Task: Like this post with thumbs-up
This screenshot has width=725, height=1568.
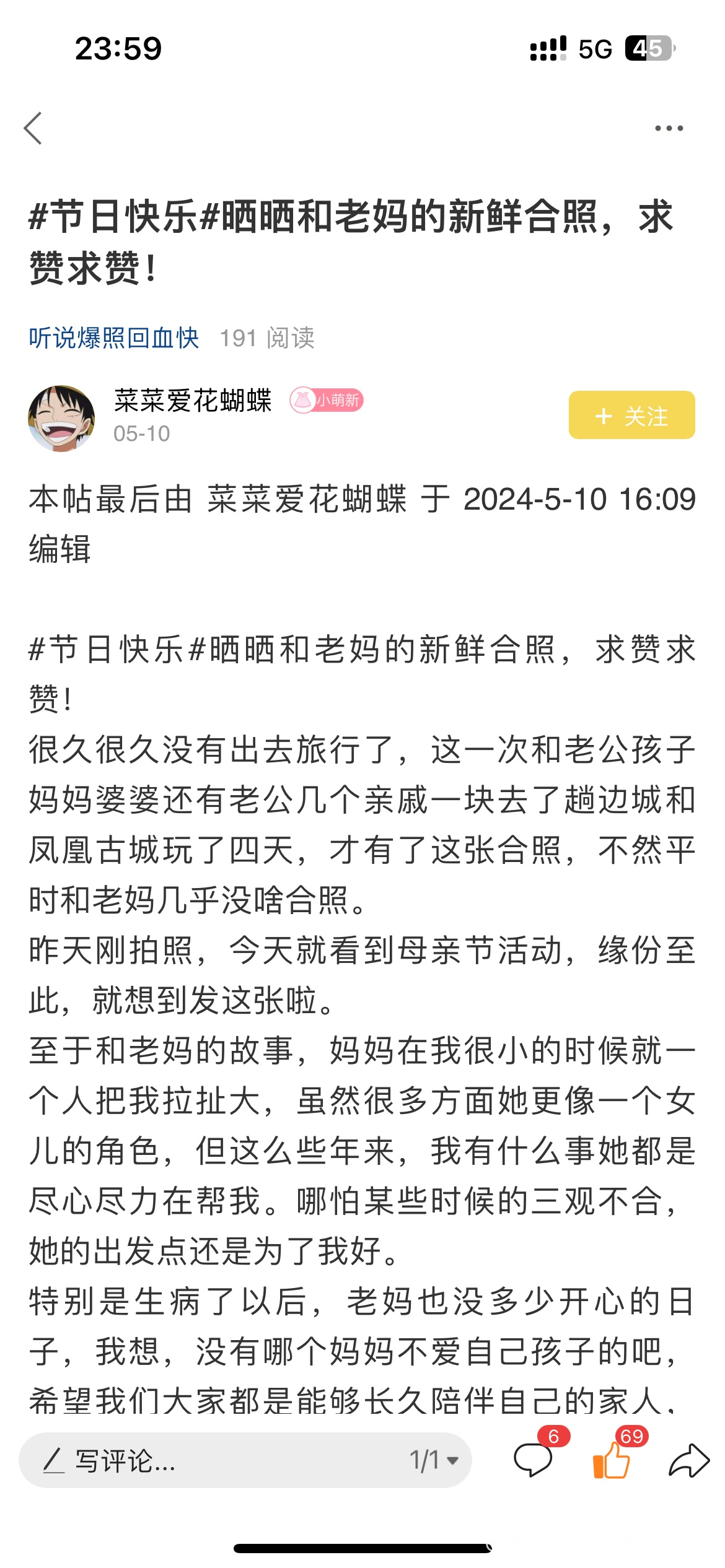Action: click(x=612, y=1459)
